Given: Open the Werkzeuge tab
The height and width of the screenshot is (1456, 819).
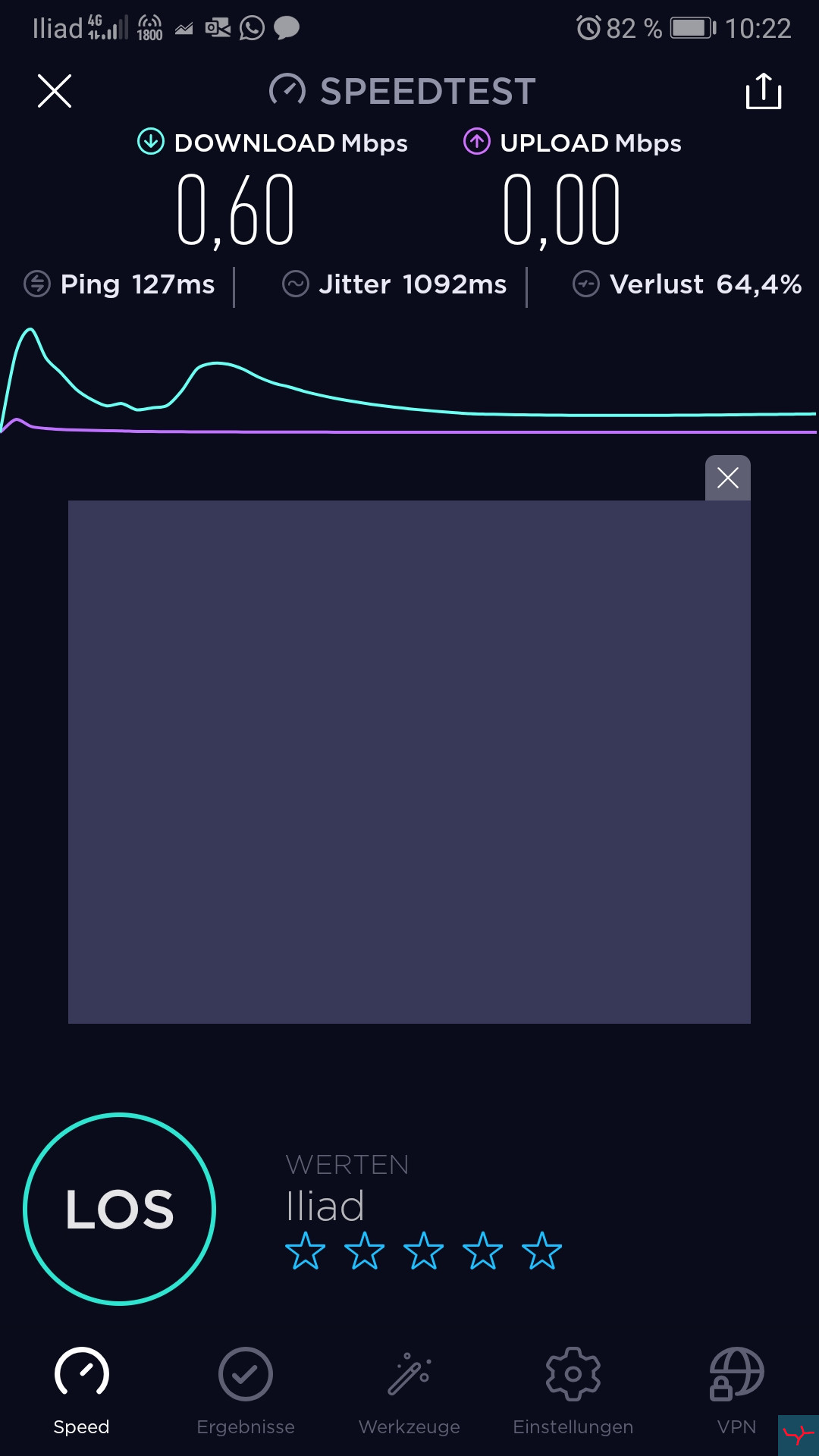Looking at the screenshot, I should 409,1392.
